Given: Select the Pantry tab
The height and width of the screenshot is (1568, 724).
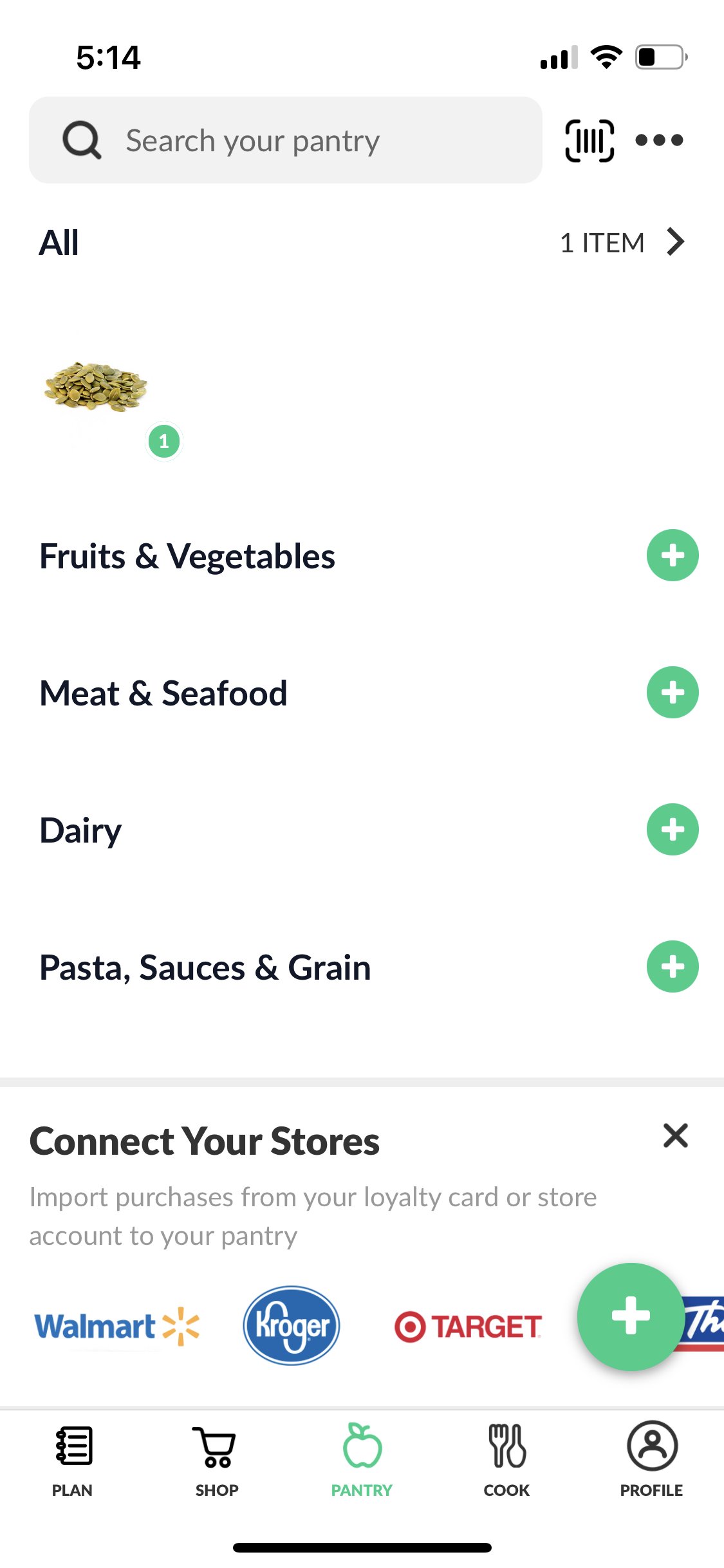Looking at the screenshot, I should tap(362, 1459).
